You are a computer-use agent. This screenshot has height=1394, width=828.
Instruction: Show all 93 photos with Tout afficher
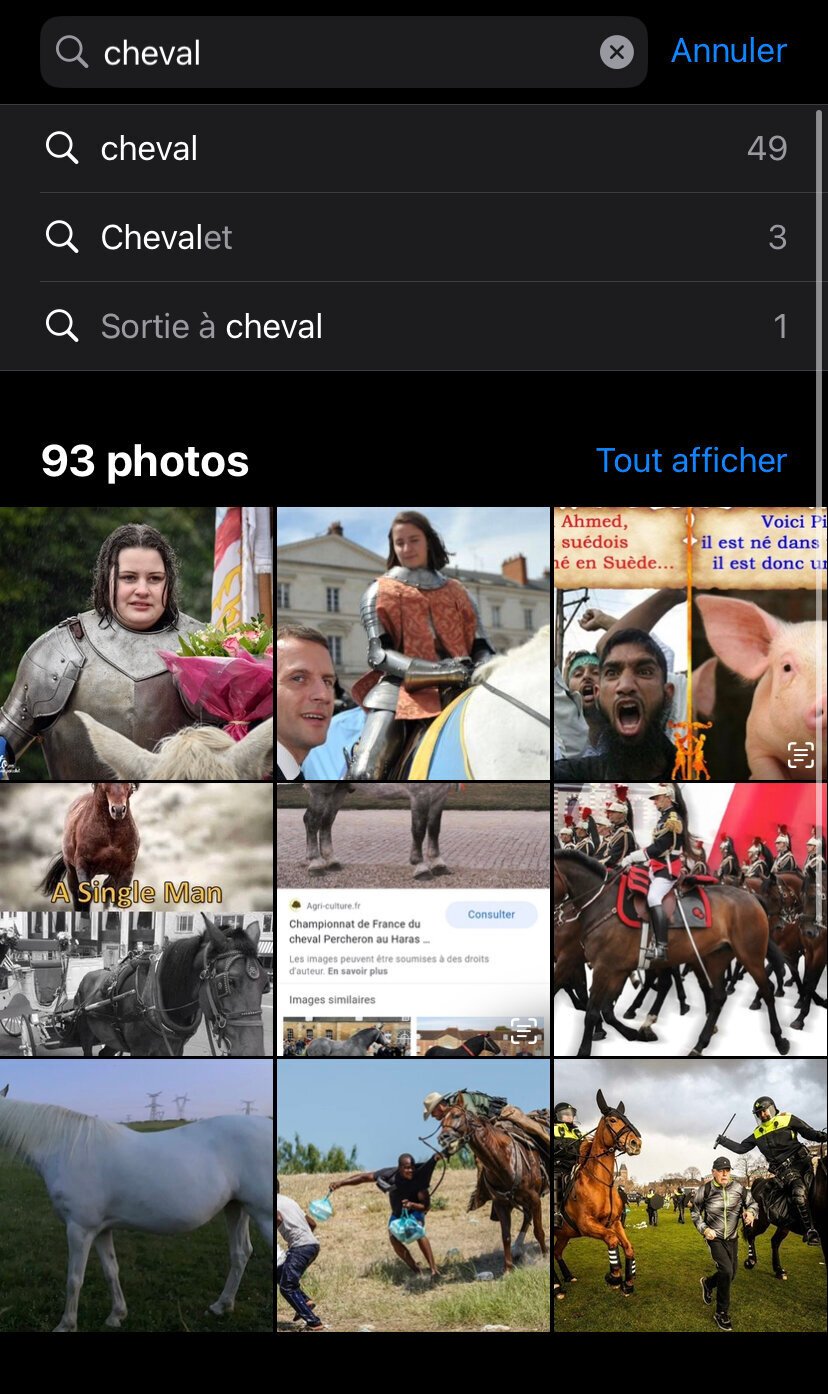coord(691,460)
